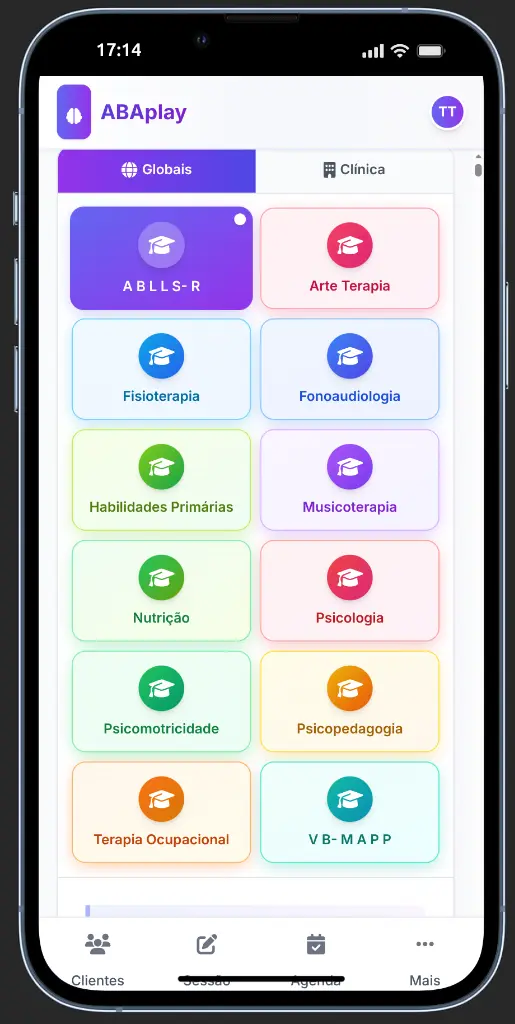Open Habilidades Primárias programs
Viewport: 515px width, 1024px height.
pos(161,480)
